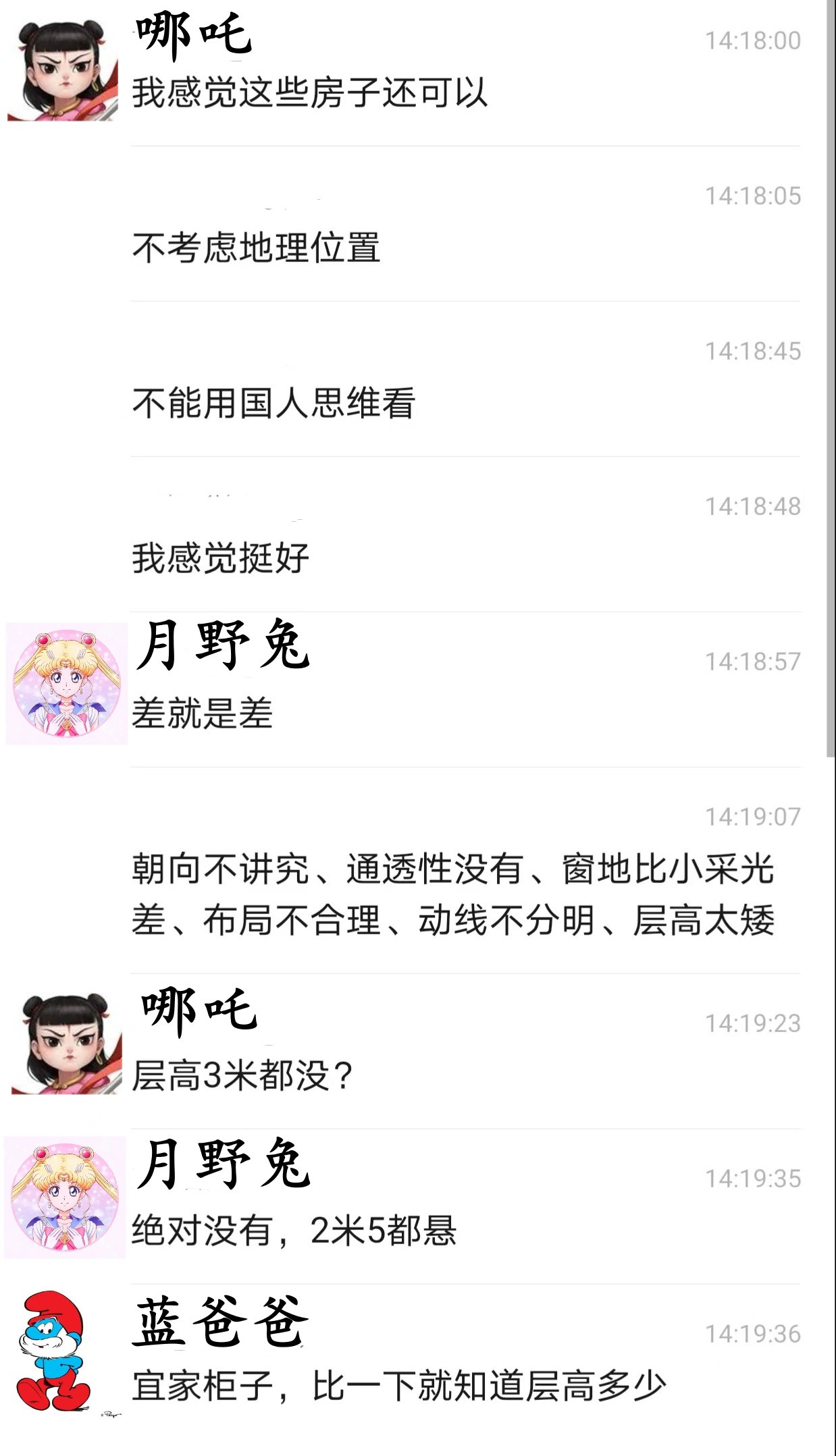Open 月野兔's avatar beside 绝对没有，2米5都悬
Screen dimensions: 836x1456
pyautogui.click(x=66, y=1197)
